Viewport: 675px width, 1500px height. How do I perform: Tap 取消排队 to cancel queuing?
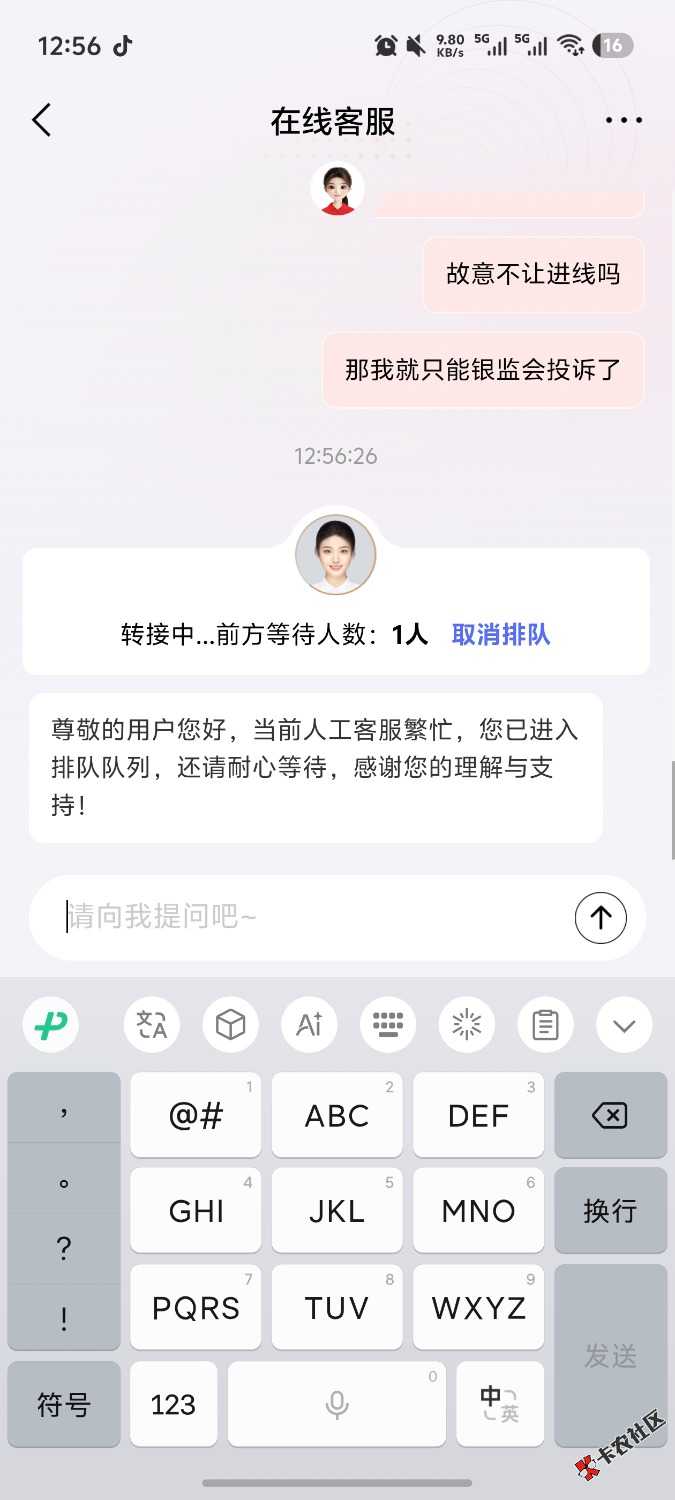click(x=501, y=634)
